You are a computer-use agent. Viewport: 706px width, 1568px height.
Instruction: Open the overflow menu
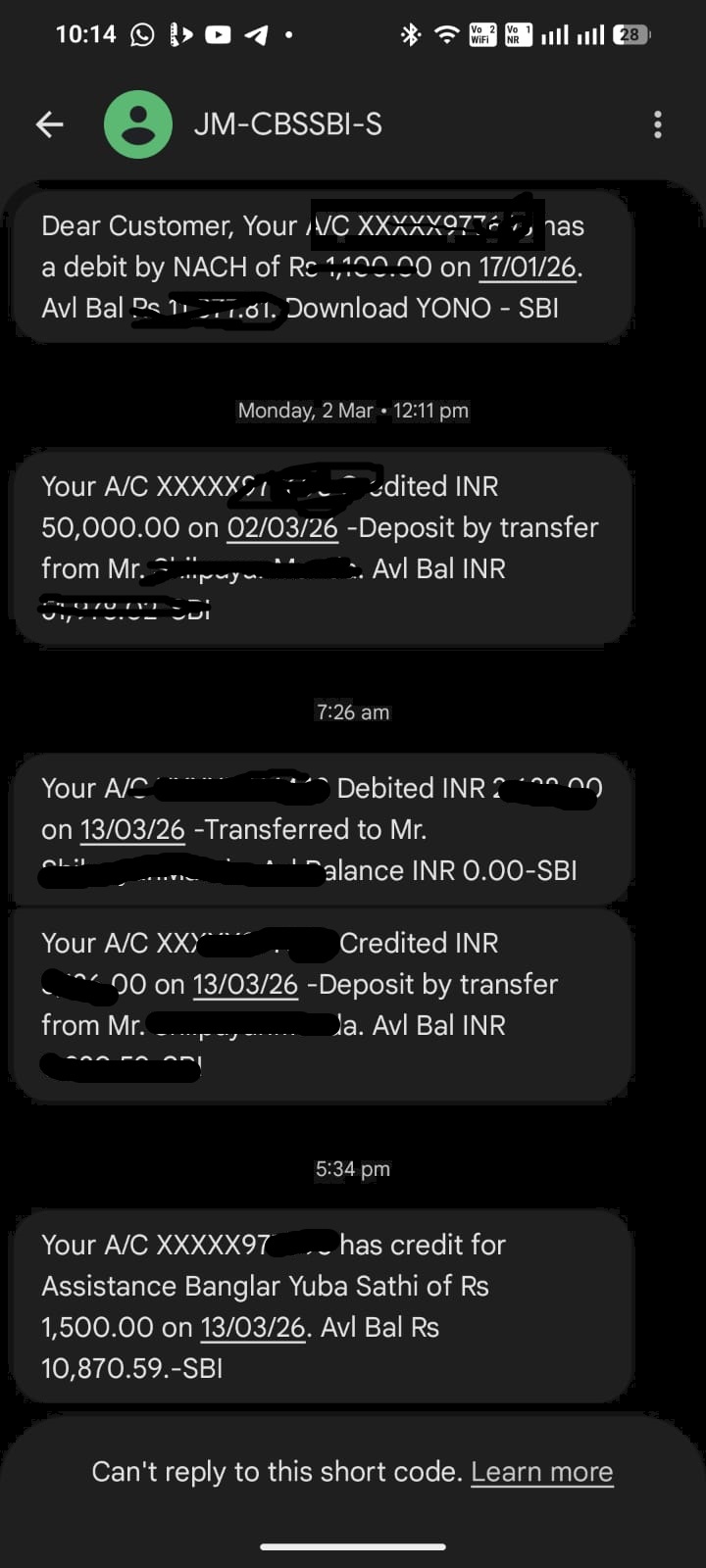click(x=657, y=124)
